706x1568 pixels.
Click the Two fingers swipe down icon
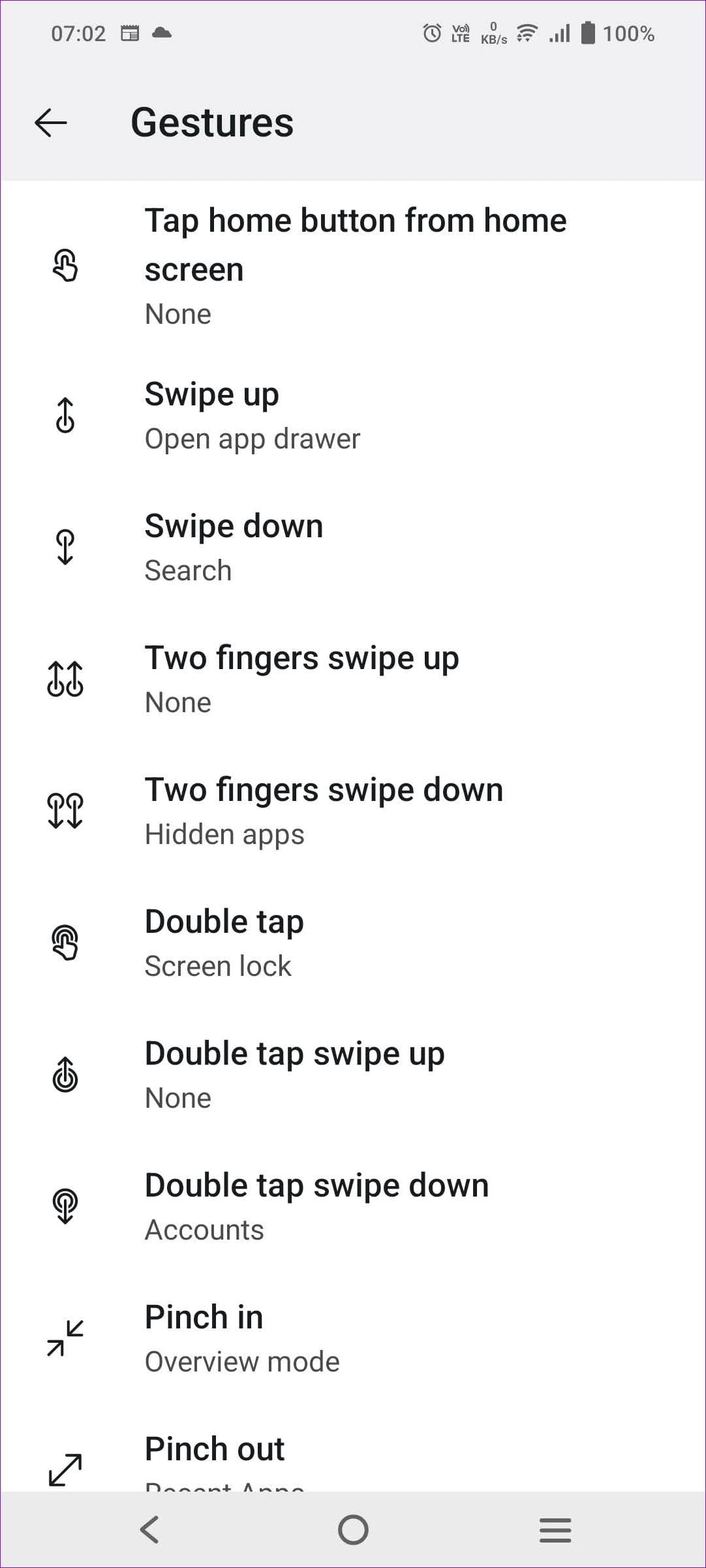pos(66,811)
